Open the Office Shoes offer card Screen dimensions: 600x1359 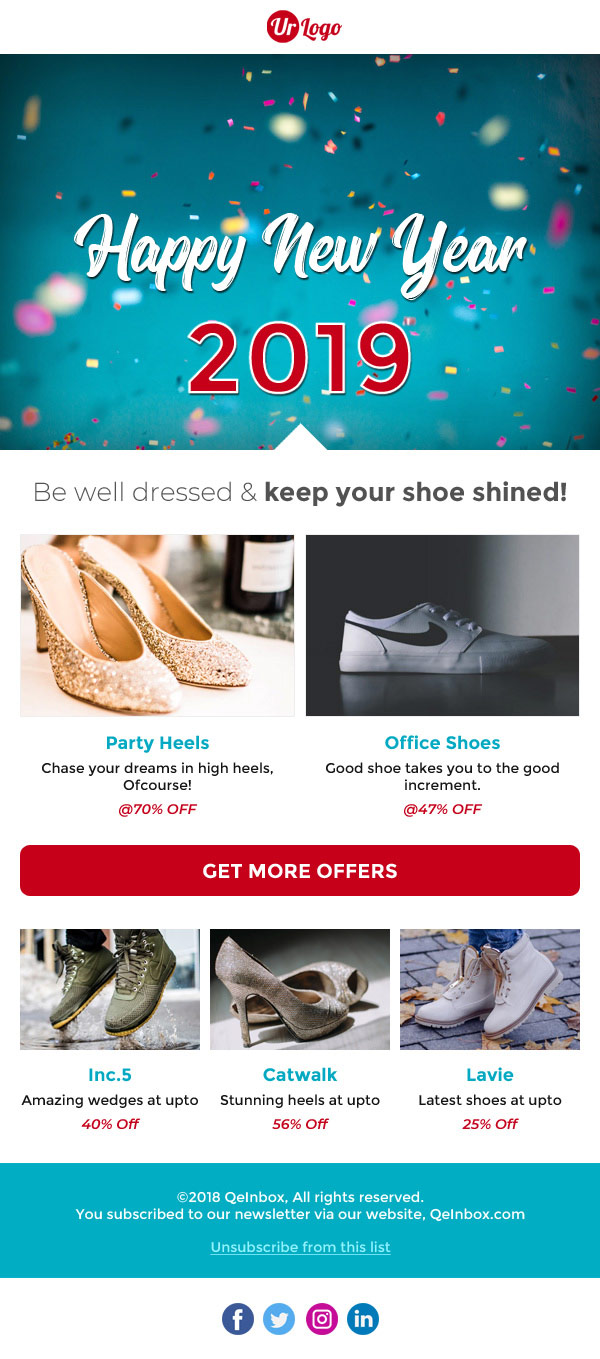(442, 625)
